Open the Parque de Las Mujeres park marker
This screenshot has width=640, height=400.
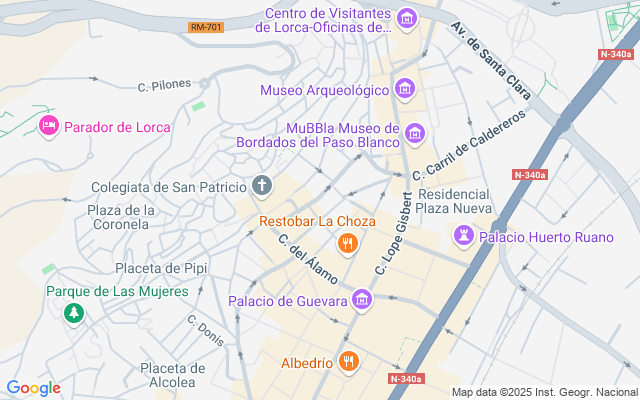click(x=74, y=313)
